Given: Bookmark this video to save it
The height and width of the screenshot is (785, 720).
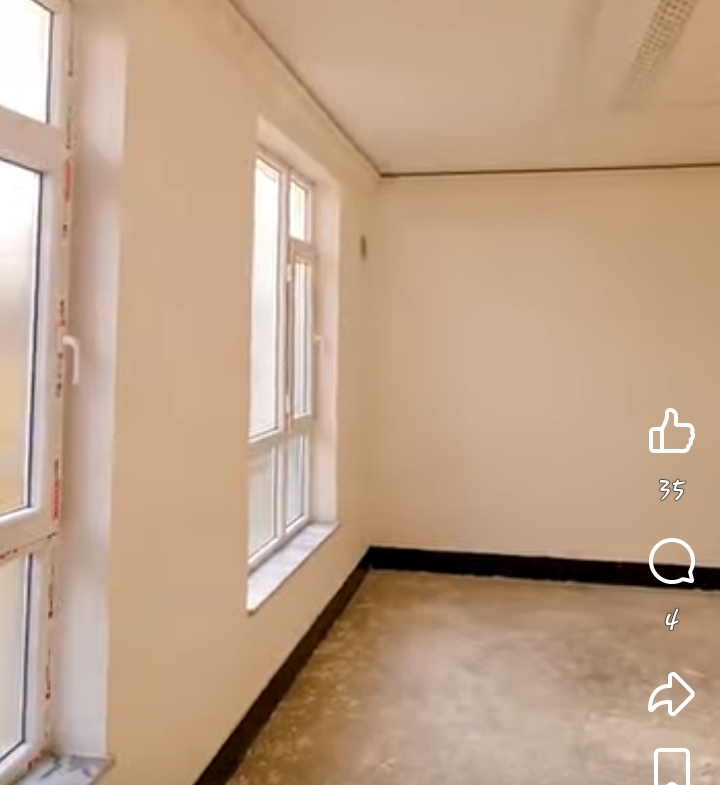Looking at the screenshot, I should 671,767.
